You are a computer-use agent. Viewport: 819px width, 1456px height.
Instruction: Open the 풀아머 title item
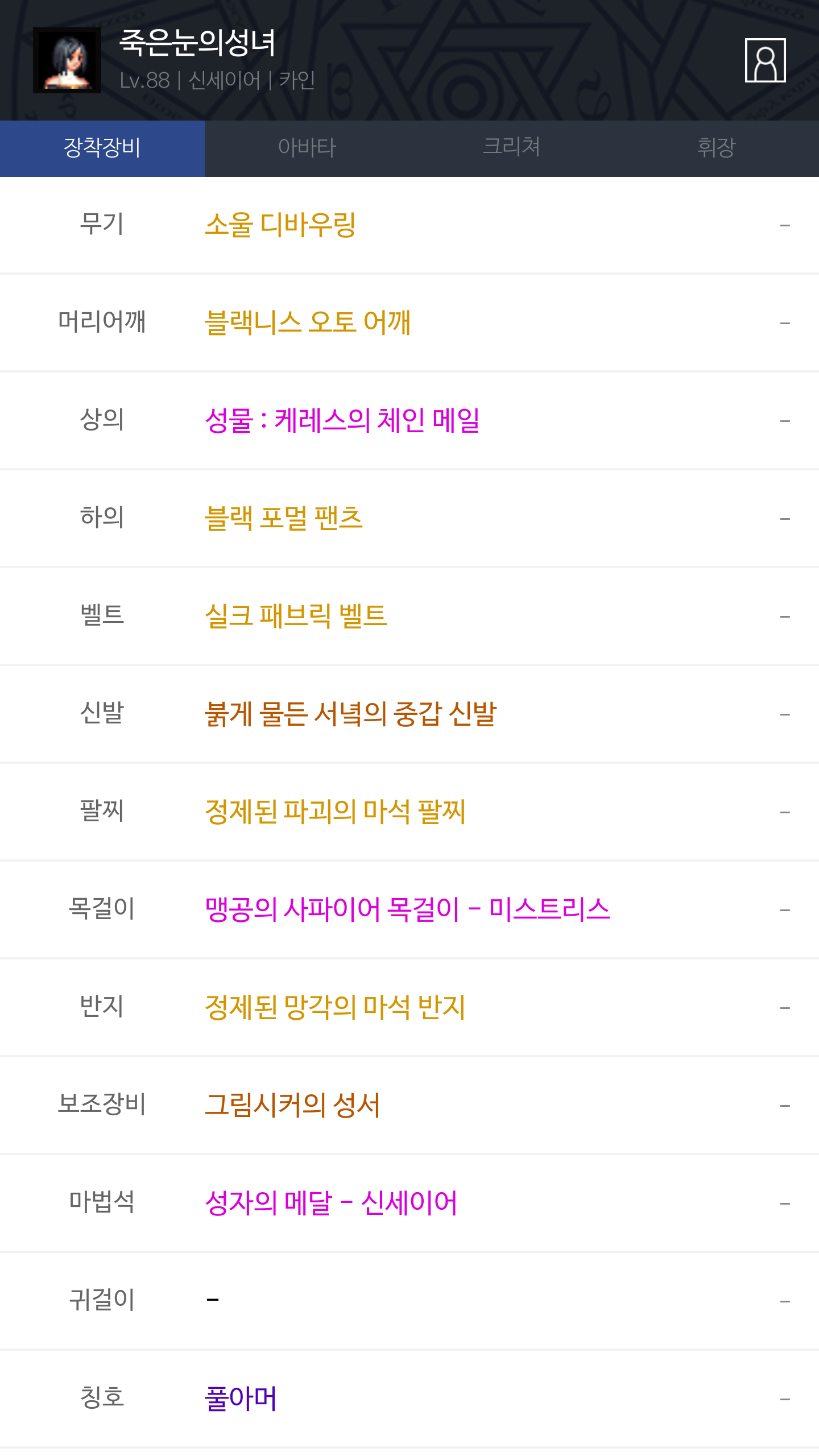click(x=241, y=1399)
